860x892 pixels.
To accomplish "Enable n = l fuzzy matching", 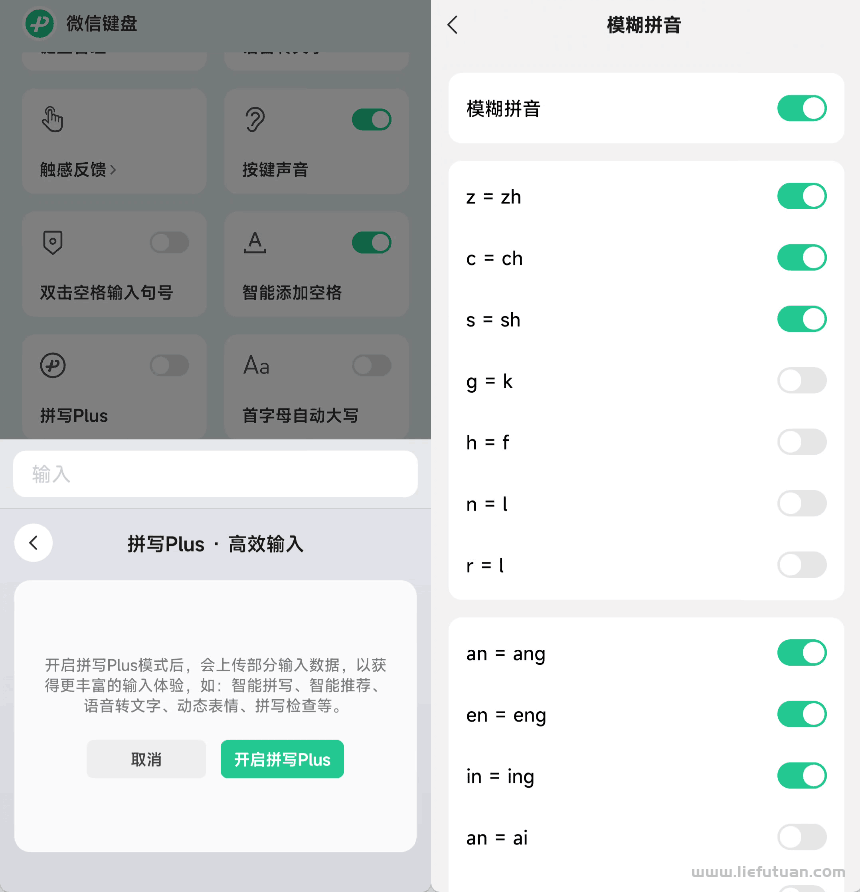I will coord(801,503).
